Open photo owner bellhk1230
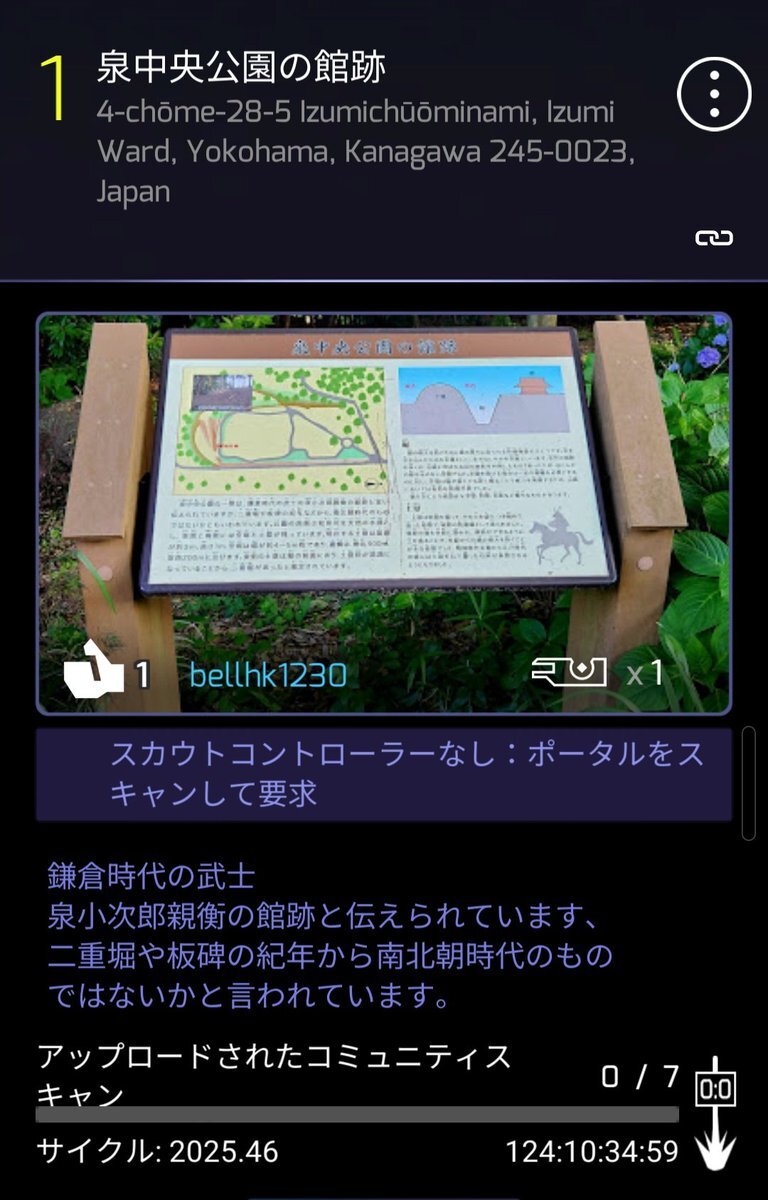The image size is (768, 1200). click(x=267, y=675)
